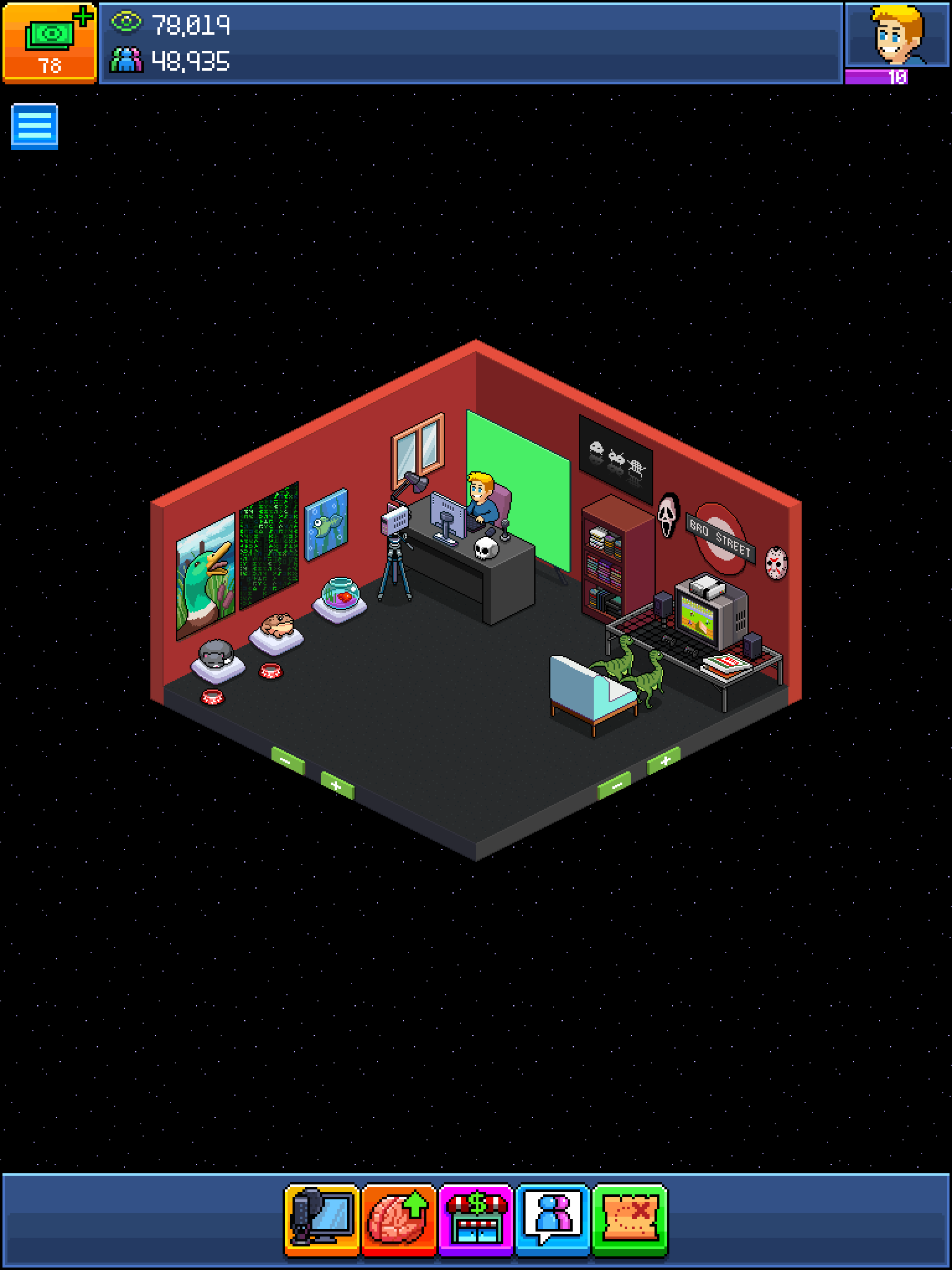Shrink the room using right edge minus
Screen dimensions: 952x1270
(614, 786)
